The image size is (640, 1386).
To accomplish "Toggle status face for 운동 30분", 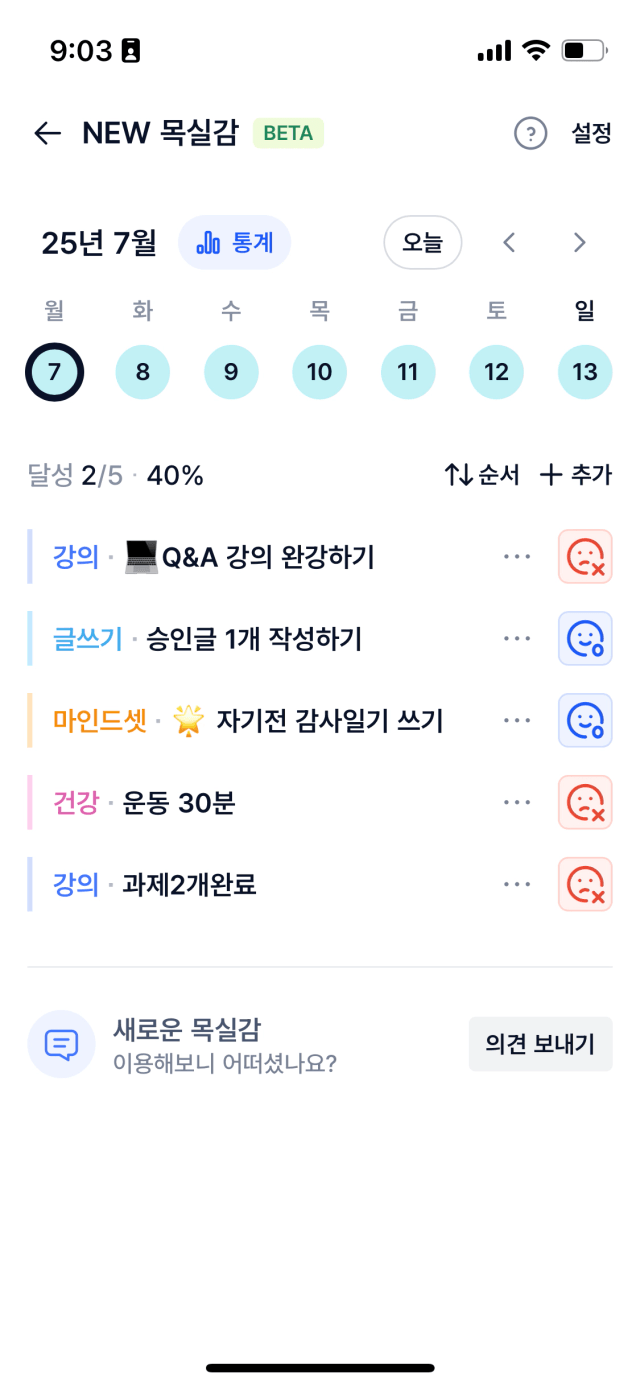I will tap(585, 802).
